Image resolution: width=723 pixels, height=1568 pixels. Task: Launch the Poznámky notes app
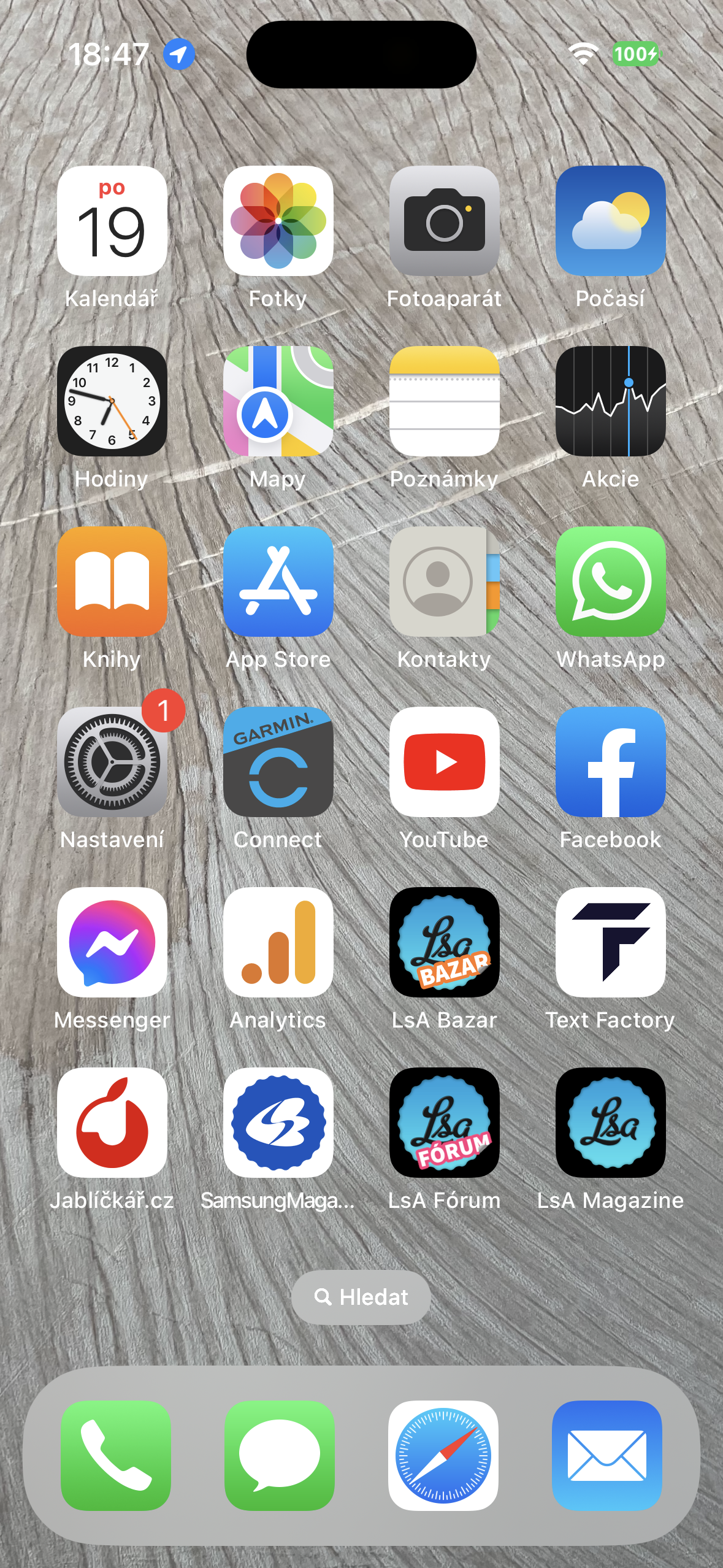point(445,401)
